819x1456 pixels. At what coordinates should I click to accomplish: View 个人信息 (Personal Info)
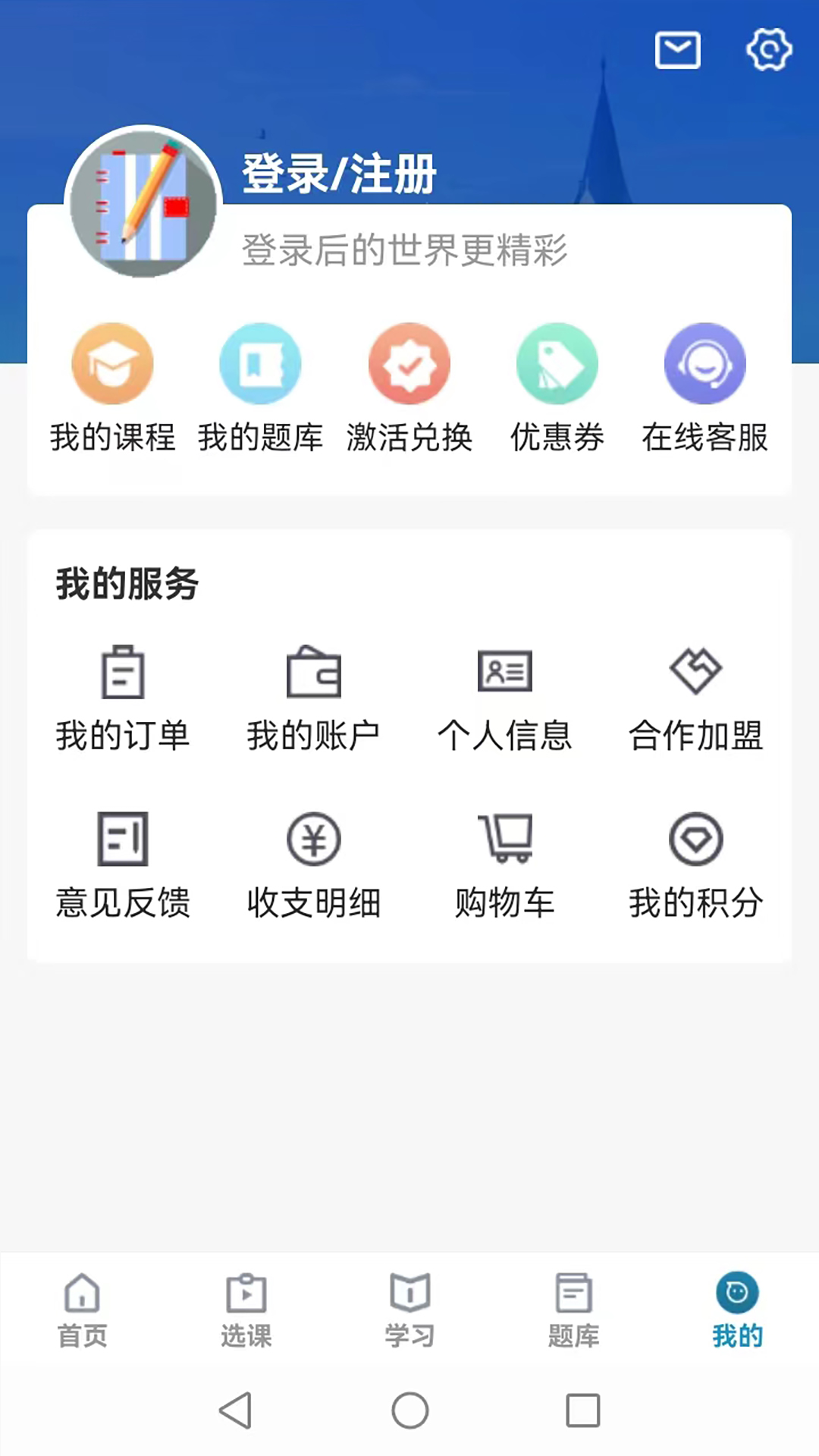[505, 698]
